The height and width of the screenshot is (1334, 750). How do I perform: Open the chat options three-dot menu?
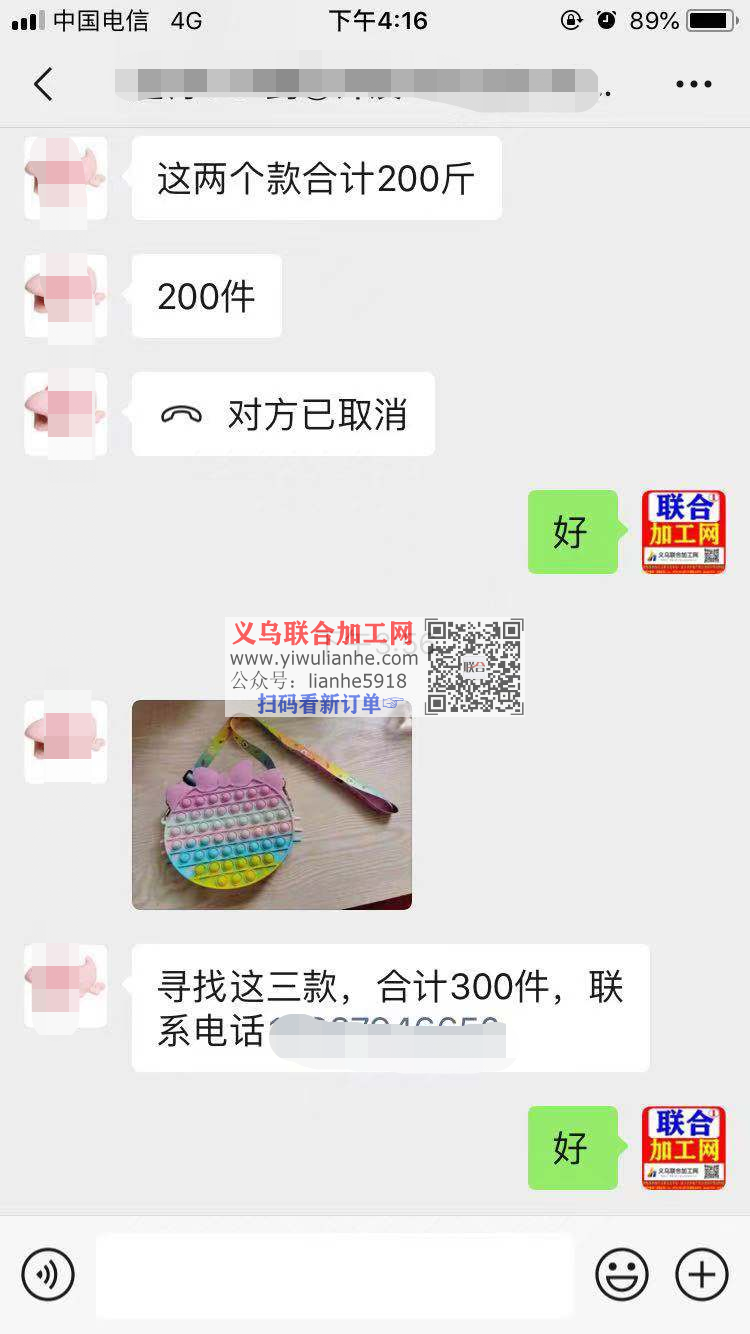coord(693,85)
